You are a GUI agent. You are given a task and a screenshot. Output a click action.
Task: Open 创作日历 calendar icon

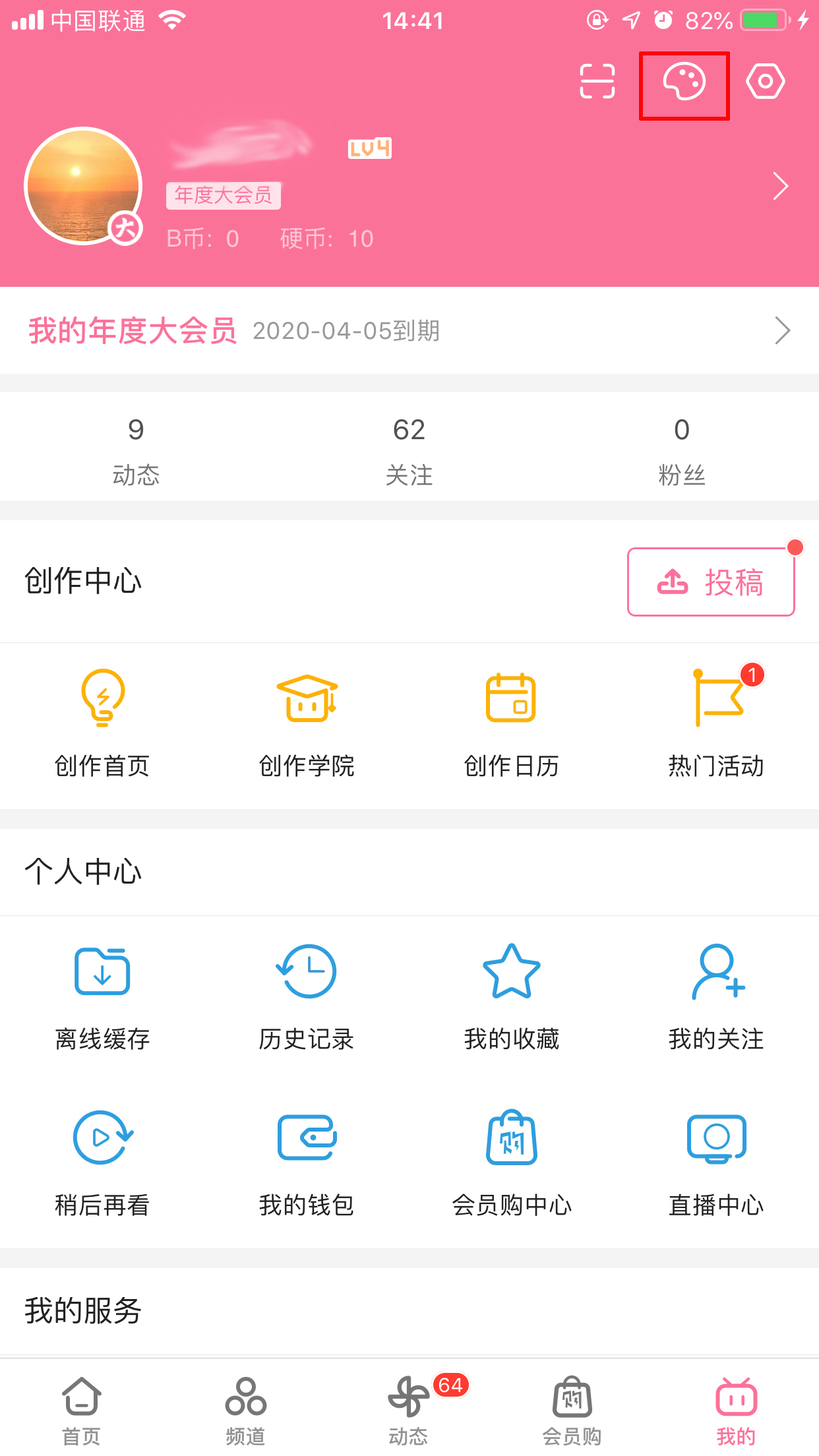point(512,724)
